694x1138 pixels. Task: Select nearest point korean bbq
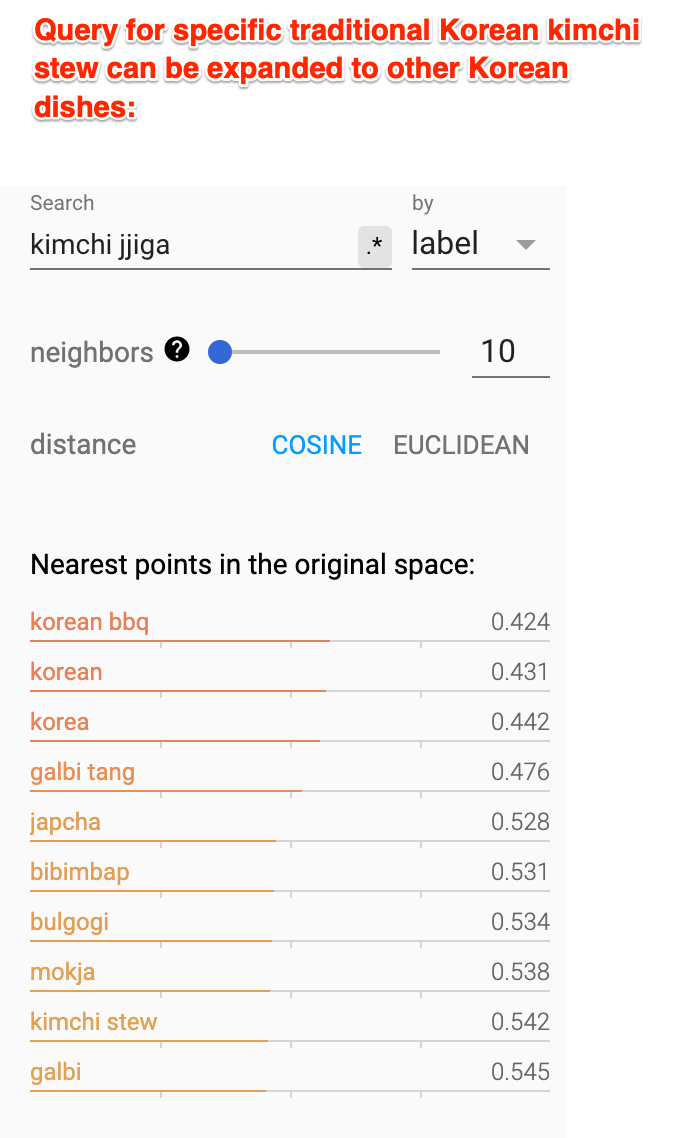90,622
